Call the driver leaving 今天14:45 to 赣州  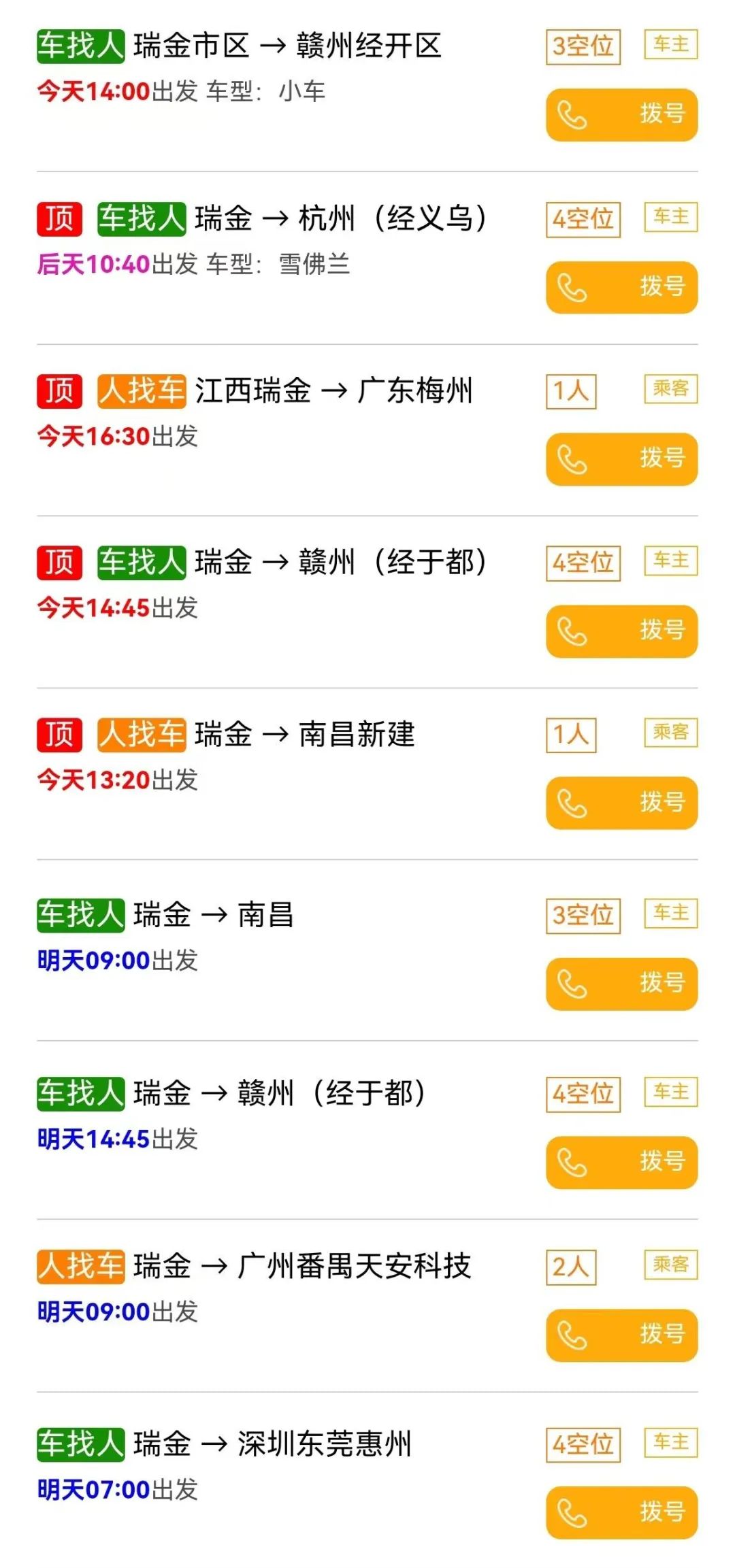[621, 631]
